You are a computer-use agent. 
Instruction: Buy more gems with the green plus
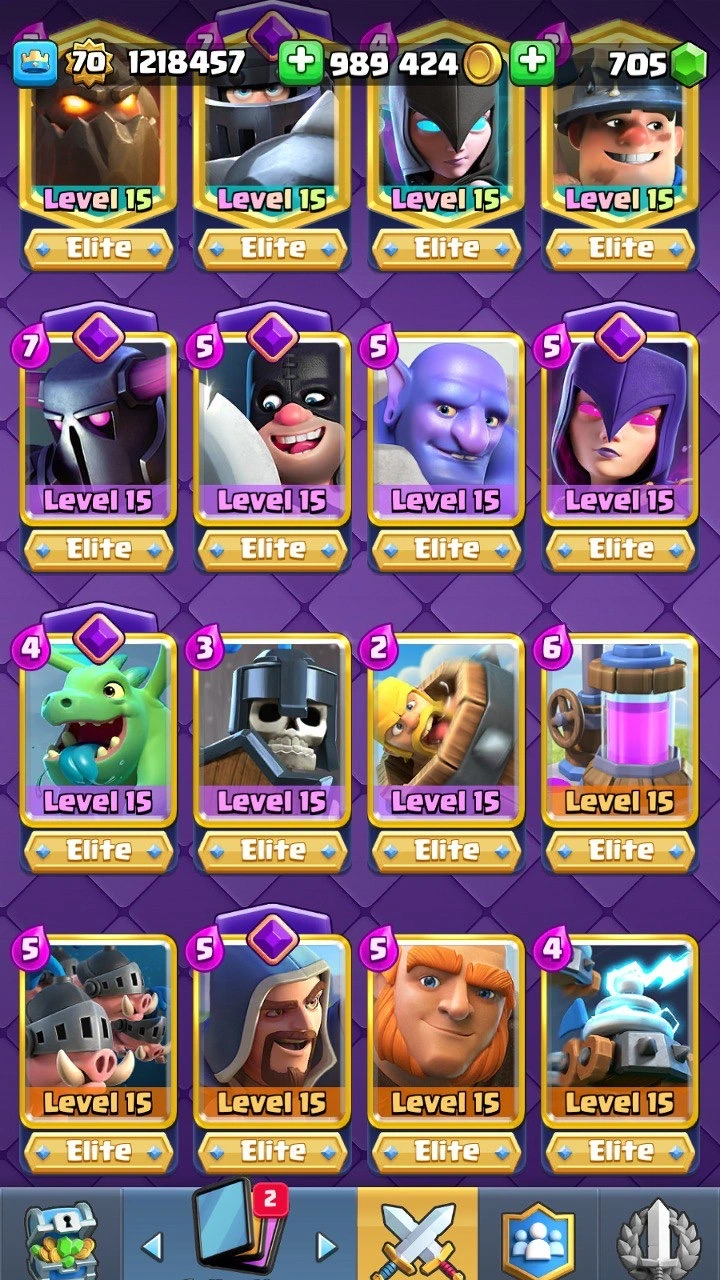[x=532, y=64]
